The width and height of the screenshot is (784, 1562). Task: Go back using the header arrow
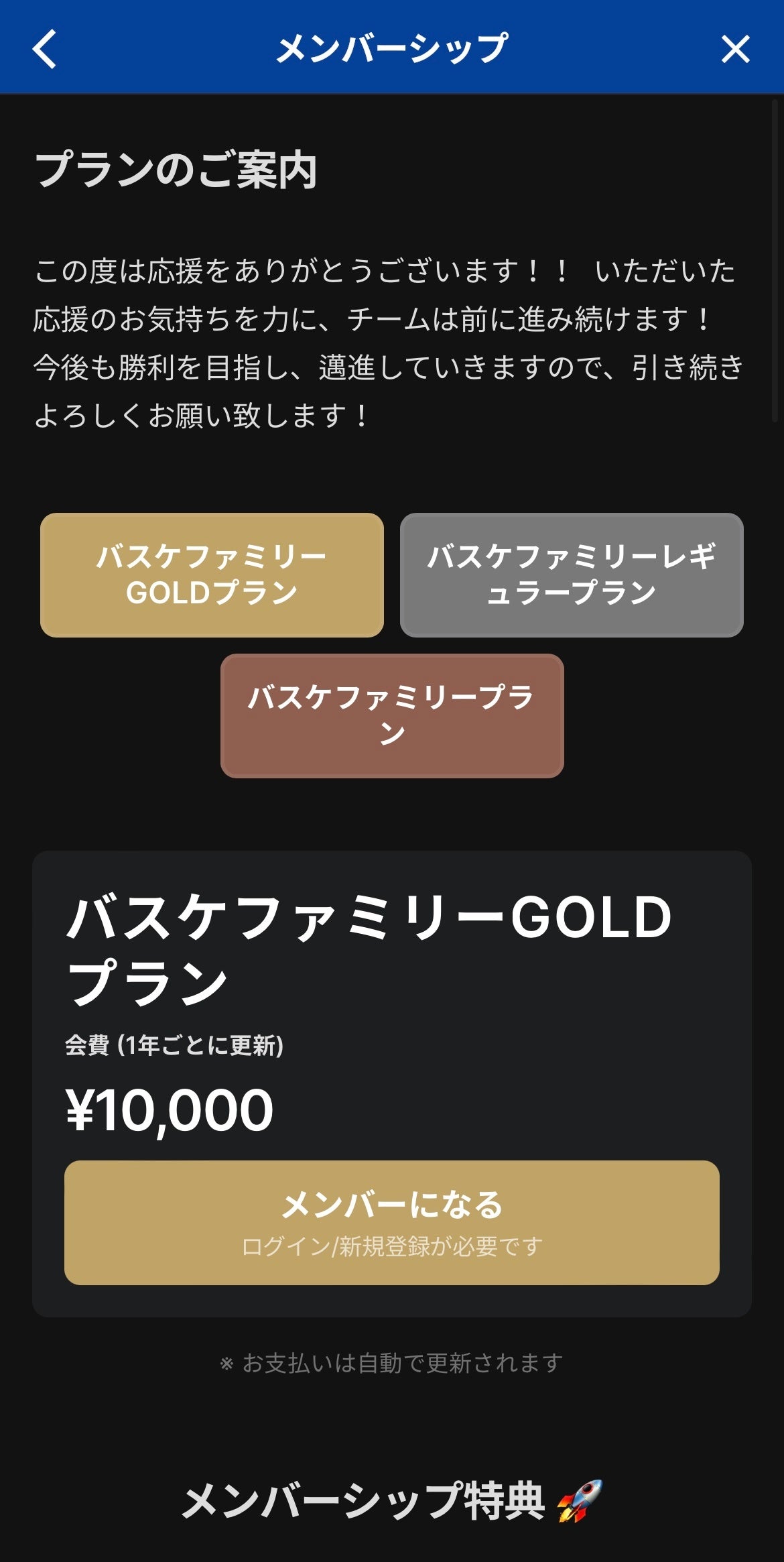pos(44,49)
